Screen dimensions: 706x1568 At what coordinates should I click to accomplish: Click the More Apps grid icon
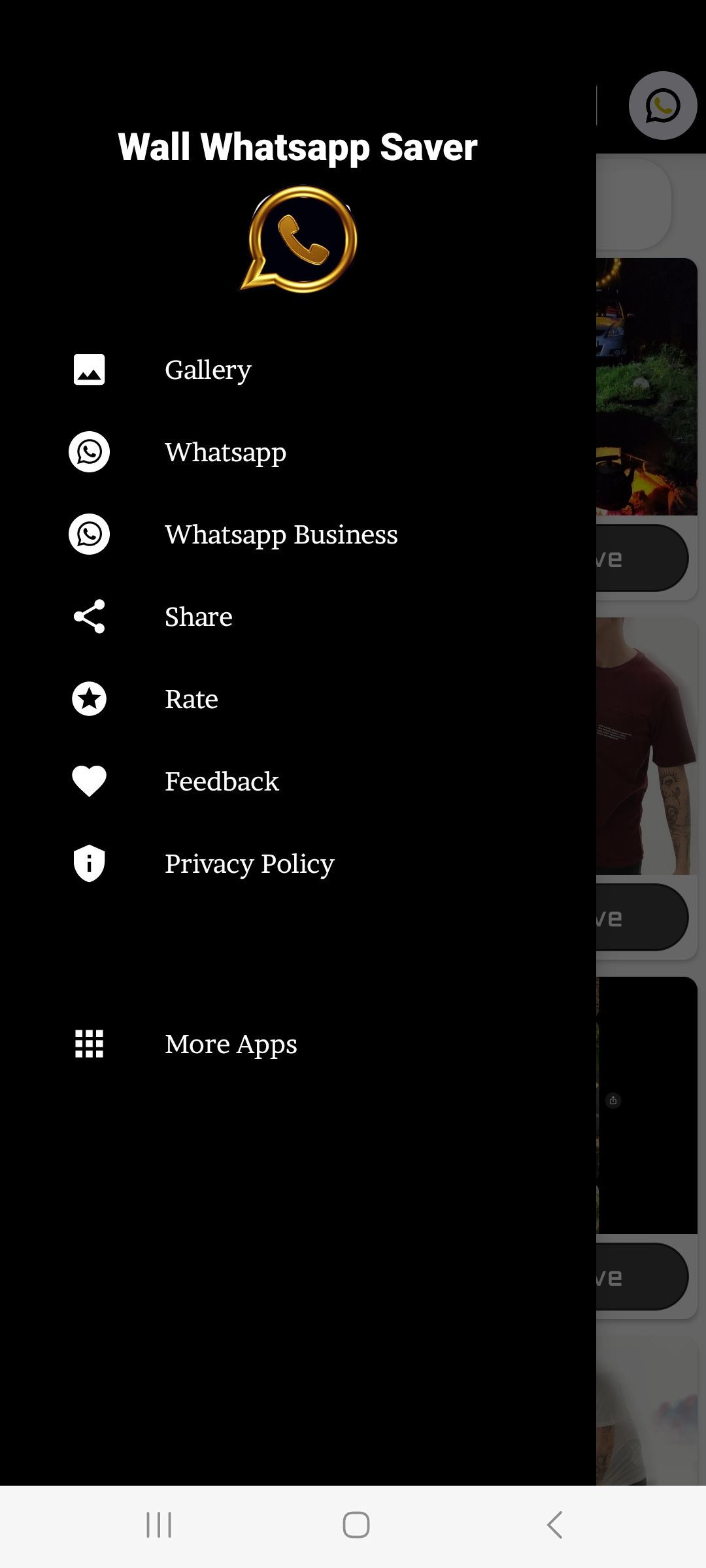click(x=89, y=1043)
